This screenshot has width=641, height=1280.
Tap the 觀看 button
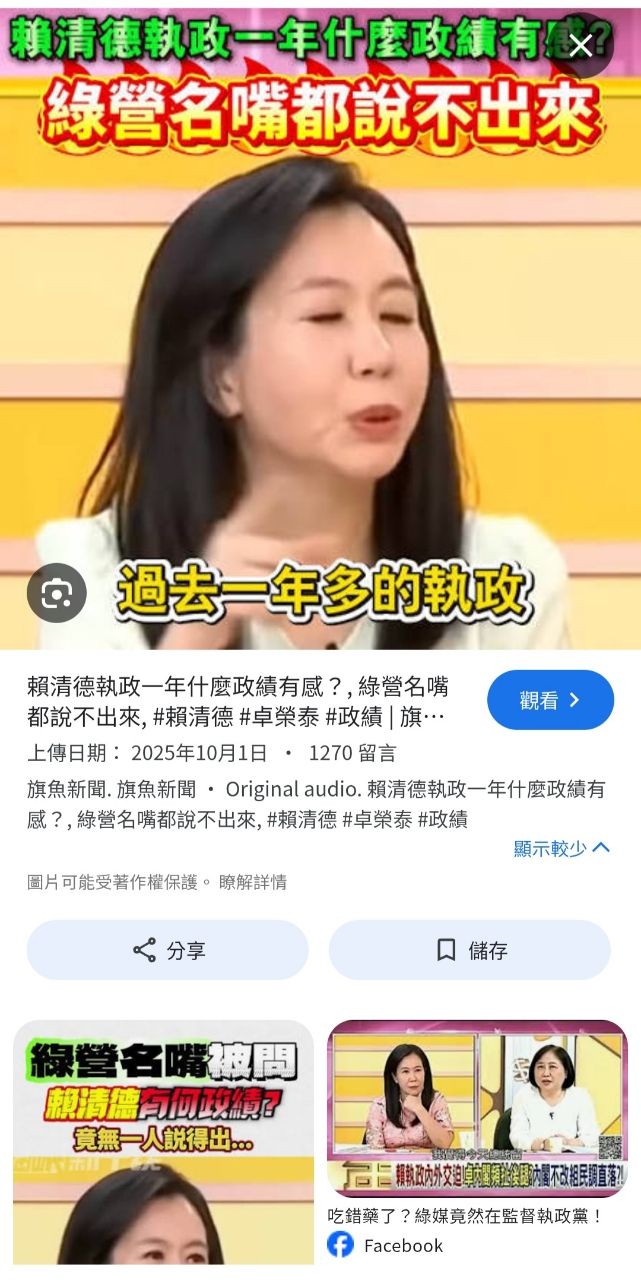pos(550,700)
